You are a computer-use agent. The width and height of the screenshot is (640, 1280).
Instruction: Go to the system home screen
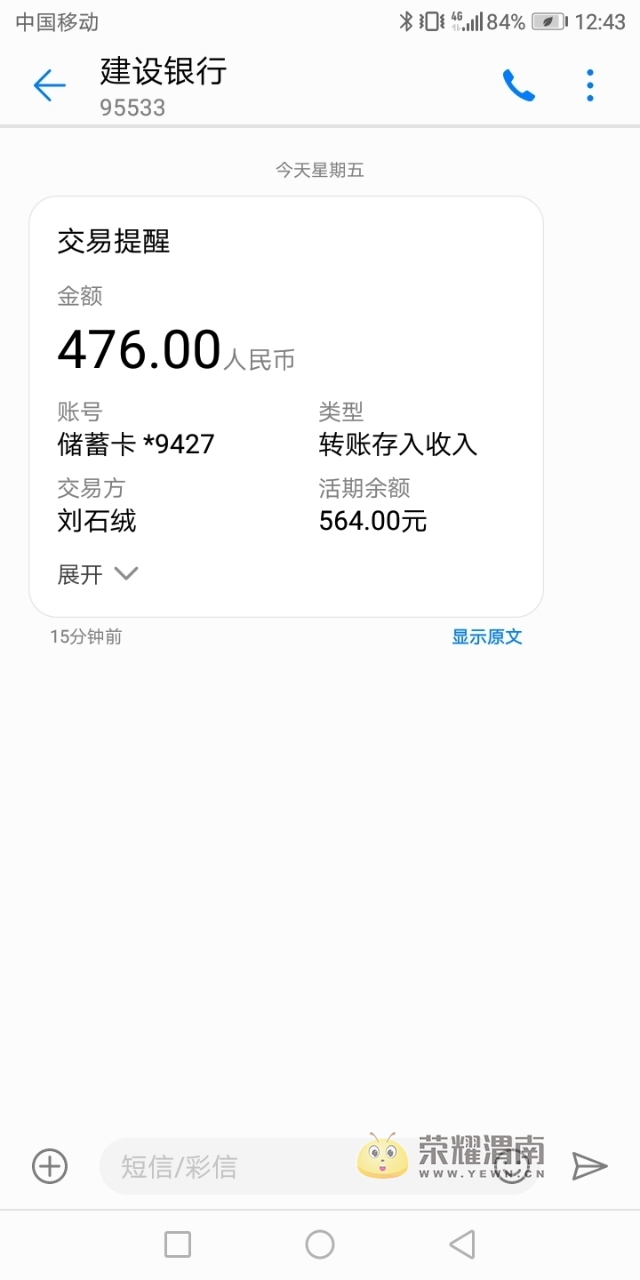point(320,1244)
